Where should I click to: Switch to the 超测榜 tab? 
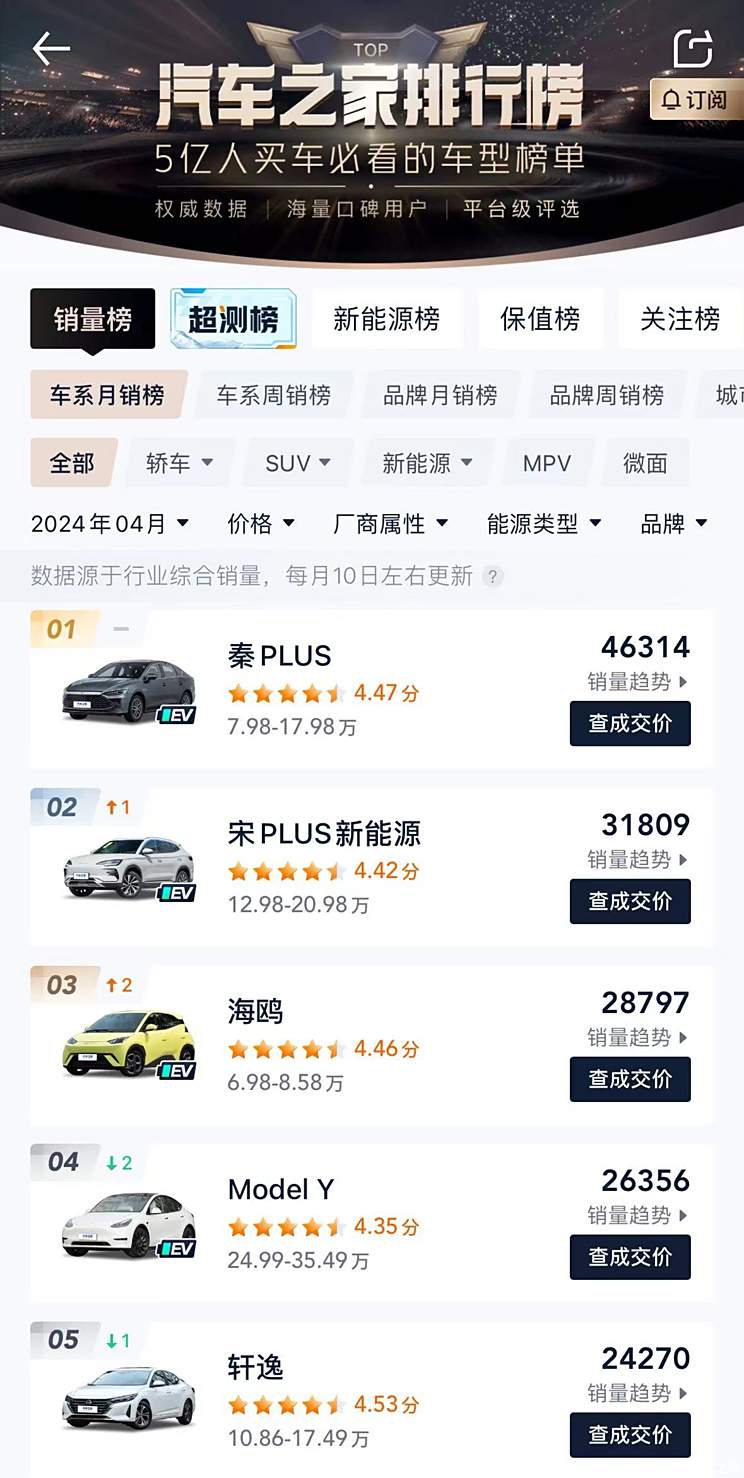coord(233,319)
